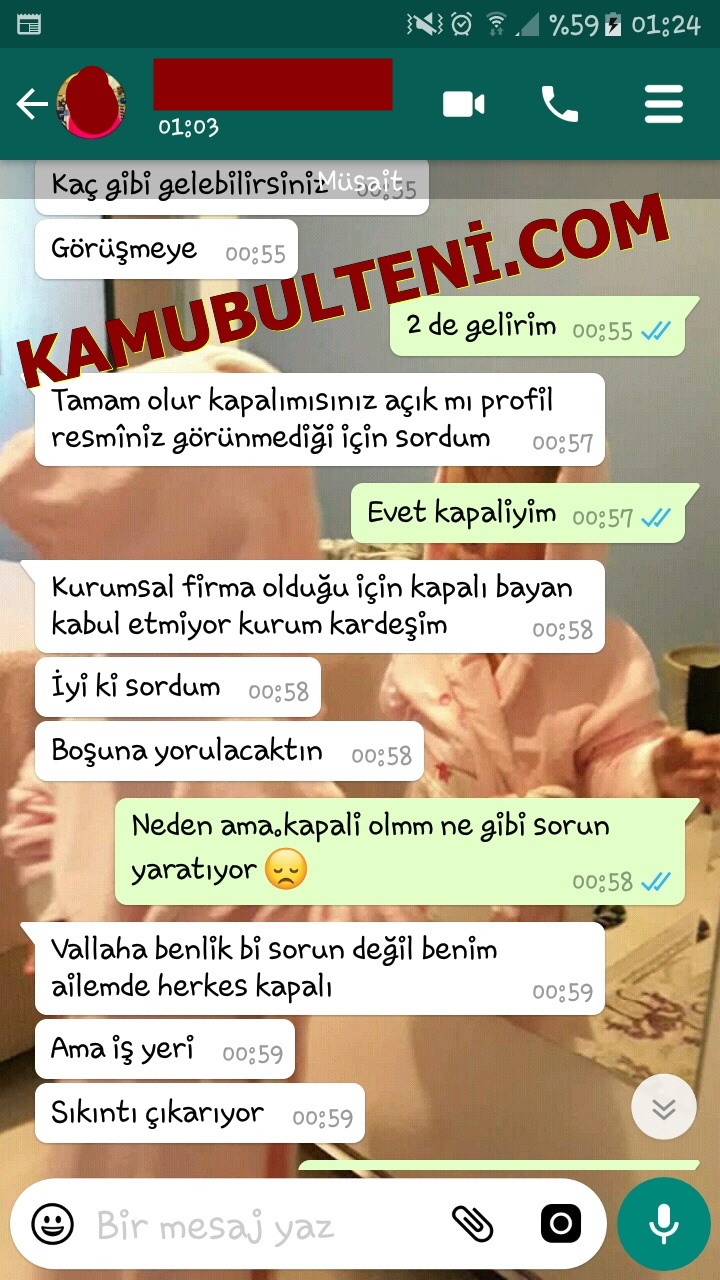Start a video call
The image size is (720, 1280).
click(x=464, y=104)
